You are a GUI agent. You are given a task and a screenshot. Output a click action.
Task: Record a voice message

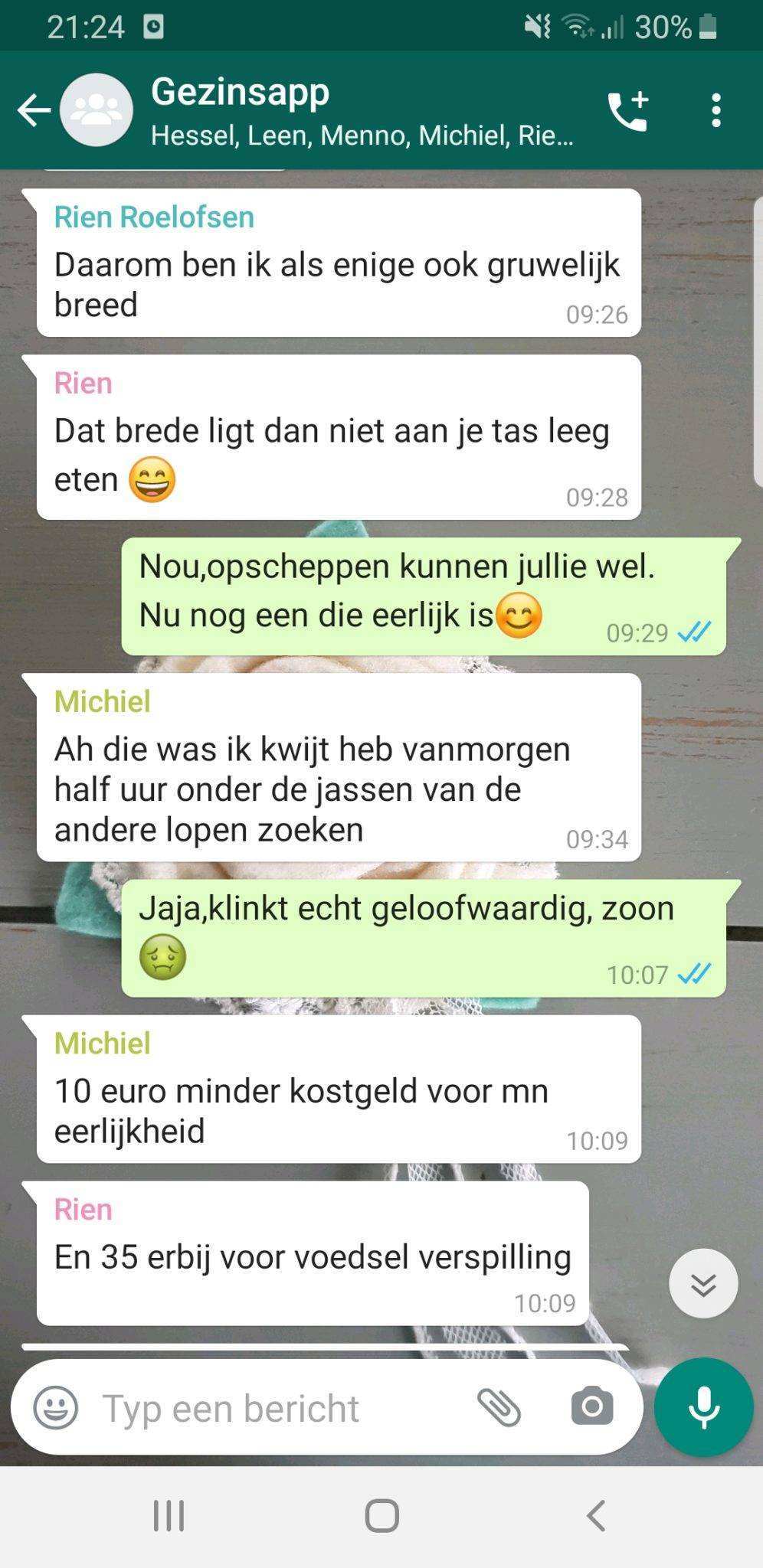coord(703,1407)
